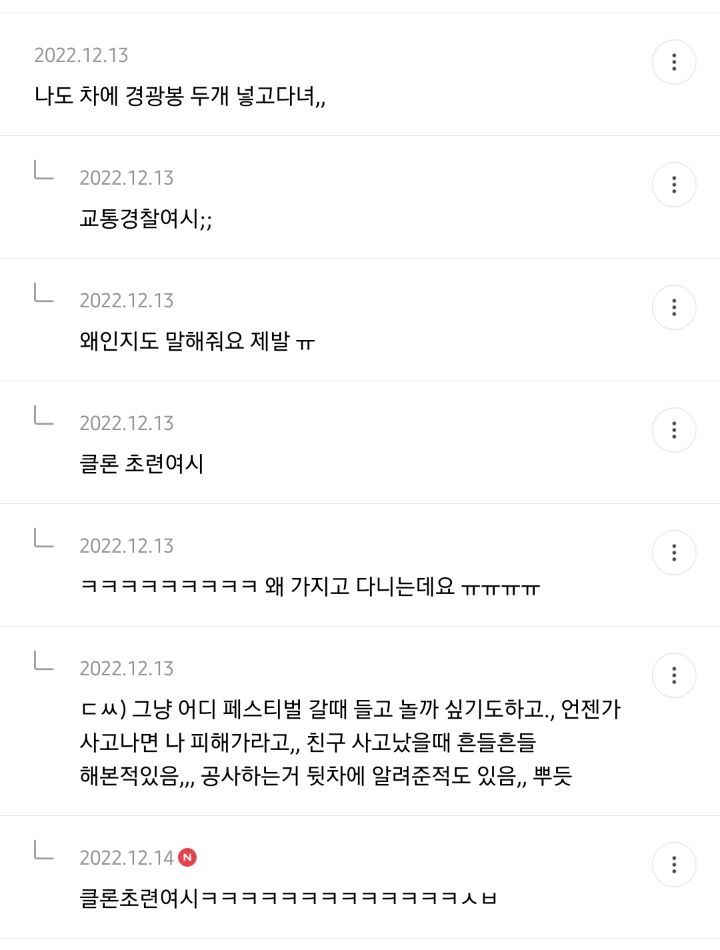Open more options for reply '교통경찰여시;;'

point(674,185)
